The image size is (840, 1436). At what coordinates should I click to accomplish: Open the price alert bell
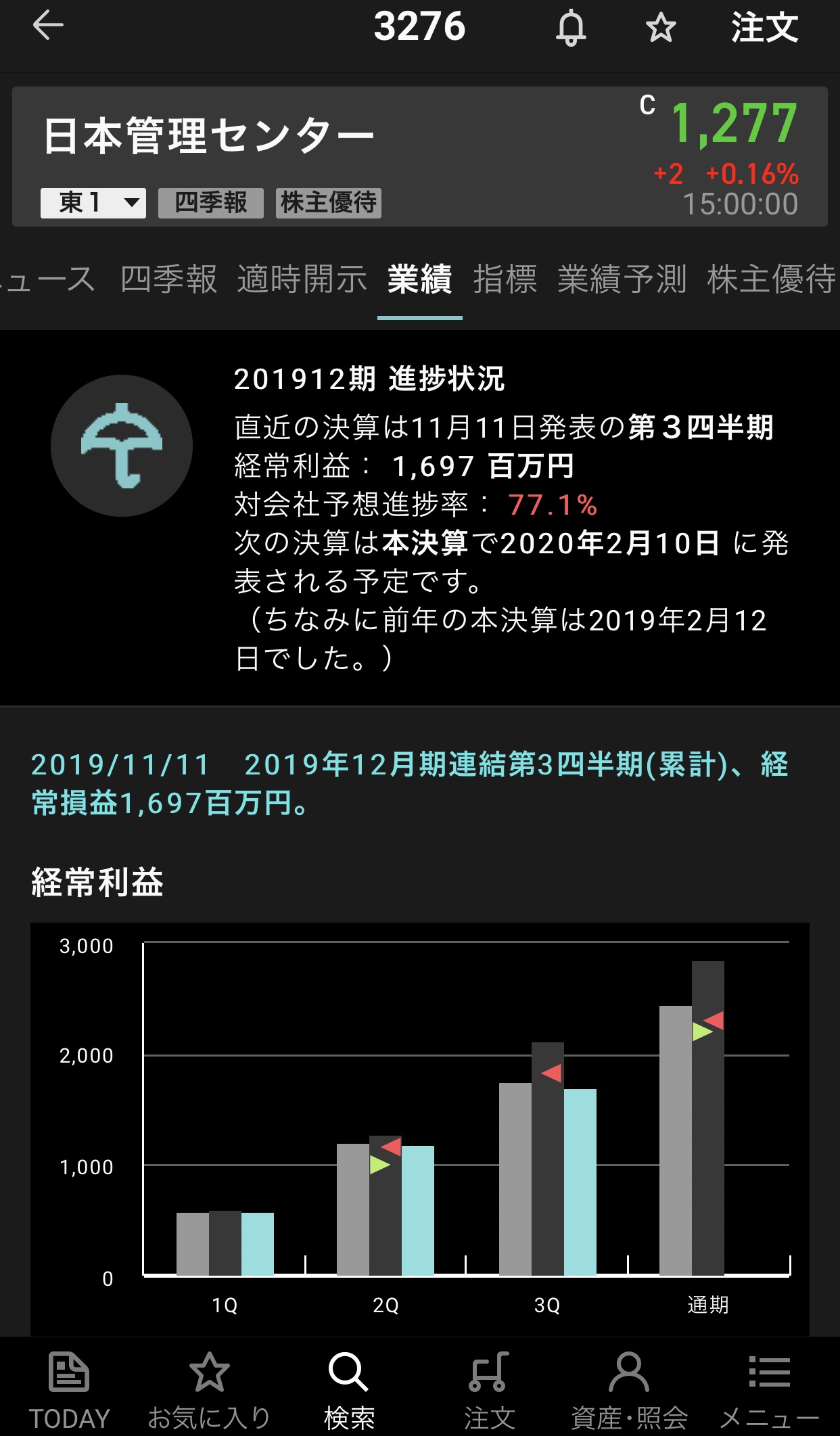[x=571, y=28]
